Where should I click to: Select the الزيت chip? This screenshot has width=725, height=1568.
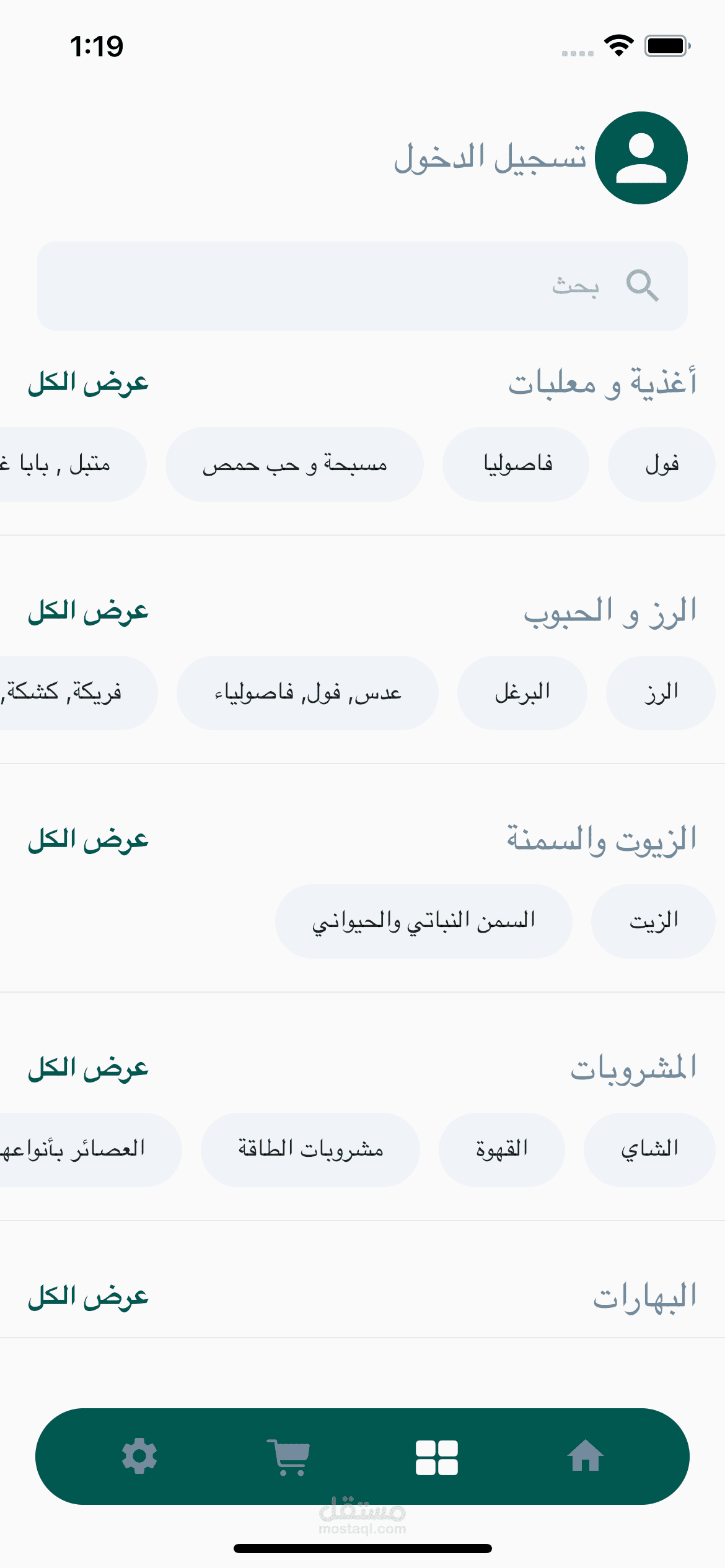(653, 921)
